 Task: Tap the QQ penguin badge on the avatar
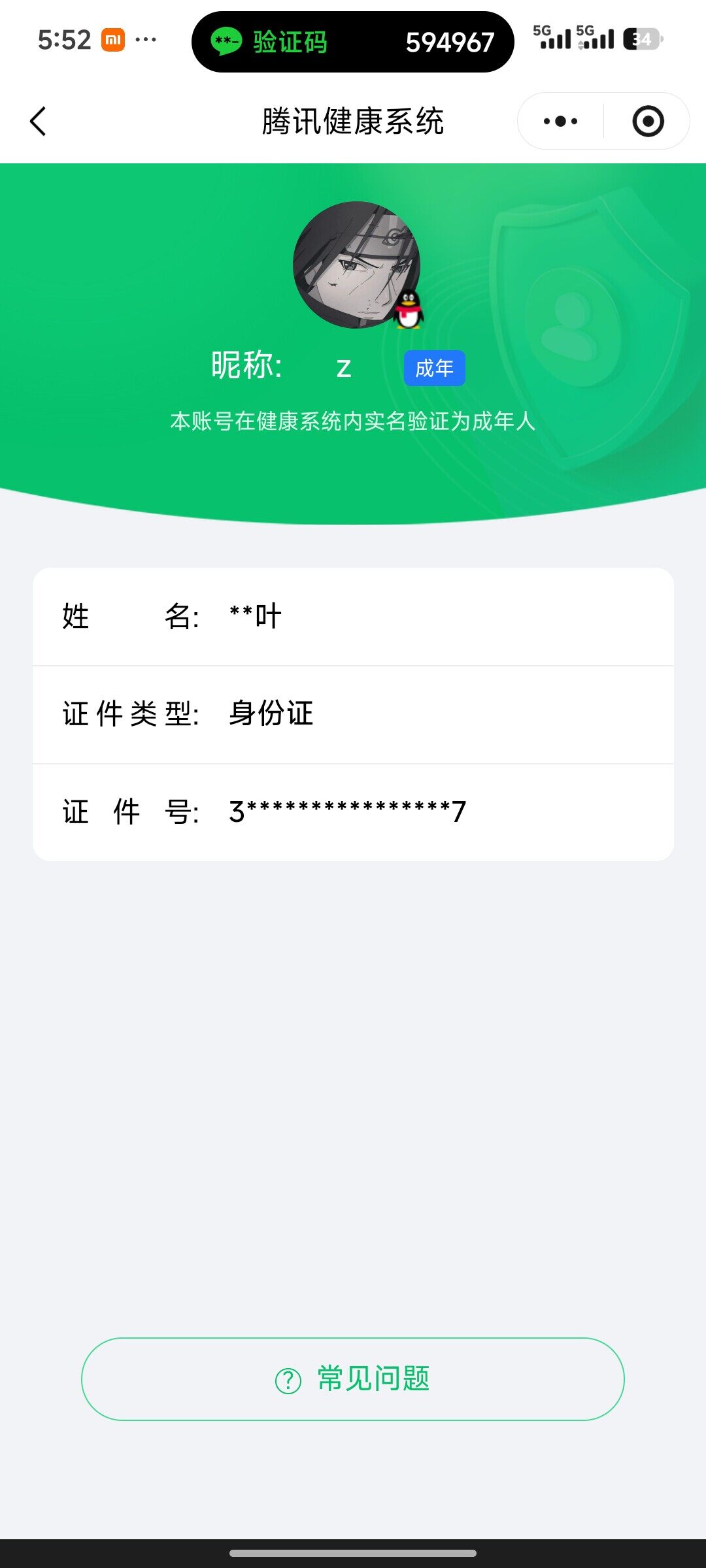pyautogui.click(x=409, y=309)
